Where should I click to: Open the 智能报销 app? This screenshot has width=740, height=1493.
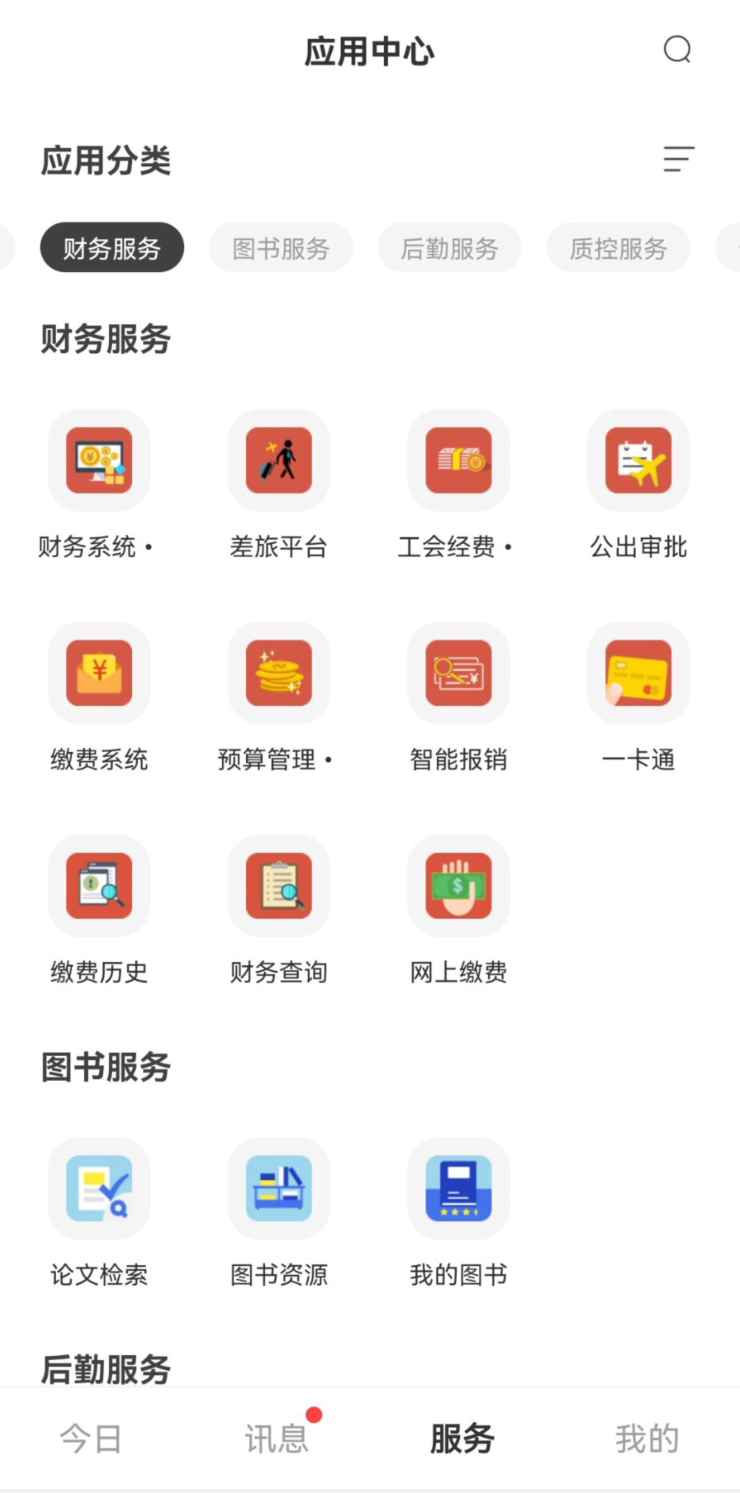459,673
